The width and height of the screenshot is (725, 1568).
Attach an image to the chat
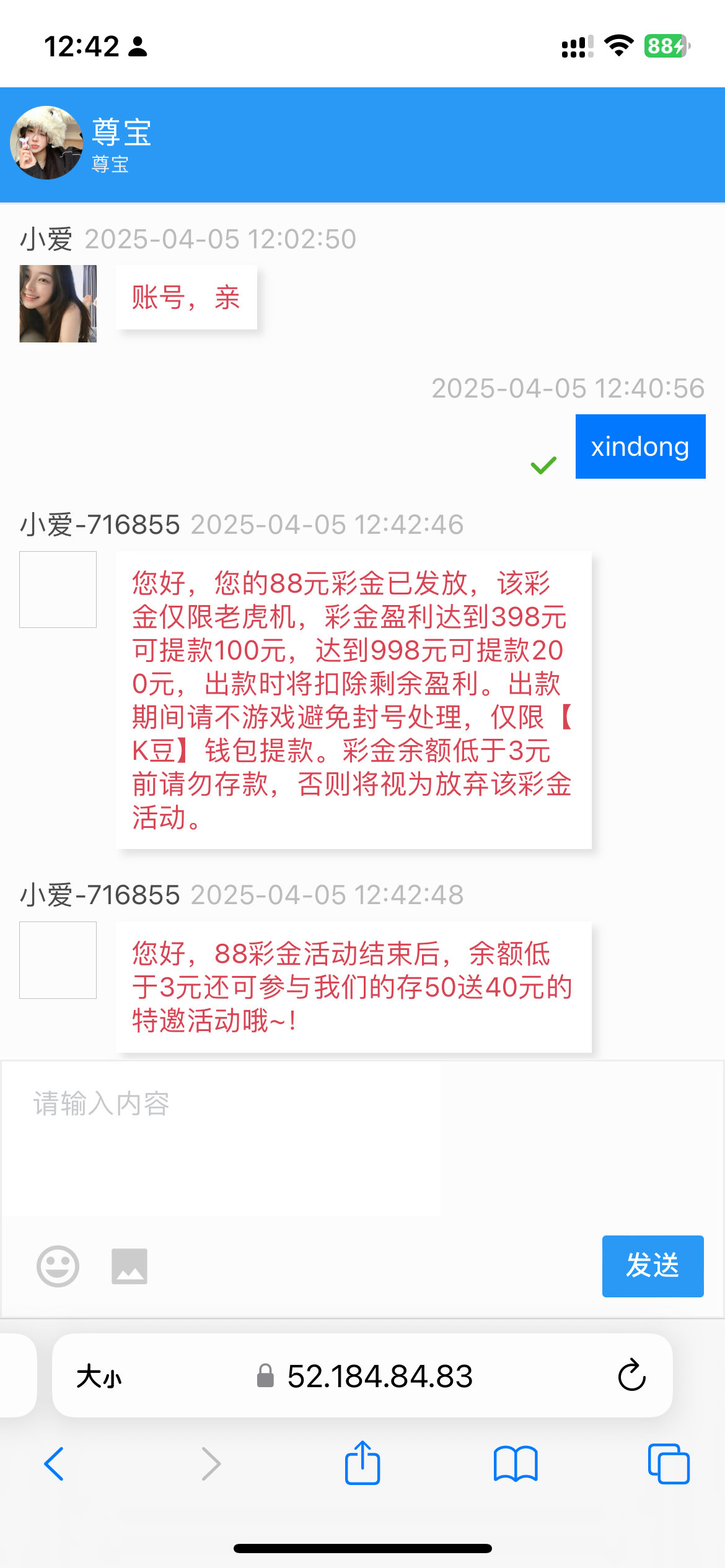[x=129, y=1266]
